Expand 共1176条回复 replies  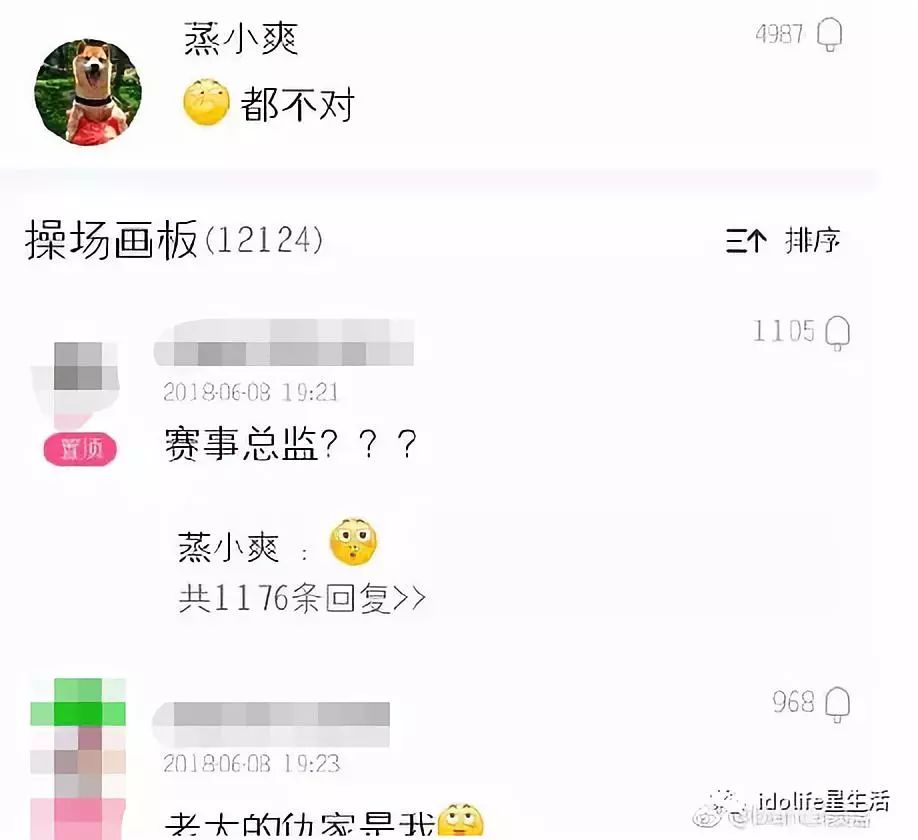(x=302, y=598)
